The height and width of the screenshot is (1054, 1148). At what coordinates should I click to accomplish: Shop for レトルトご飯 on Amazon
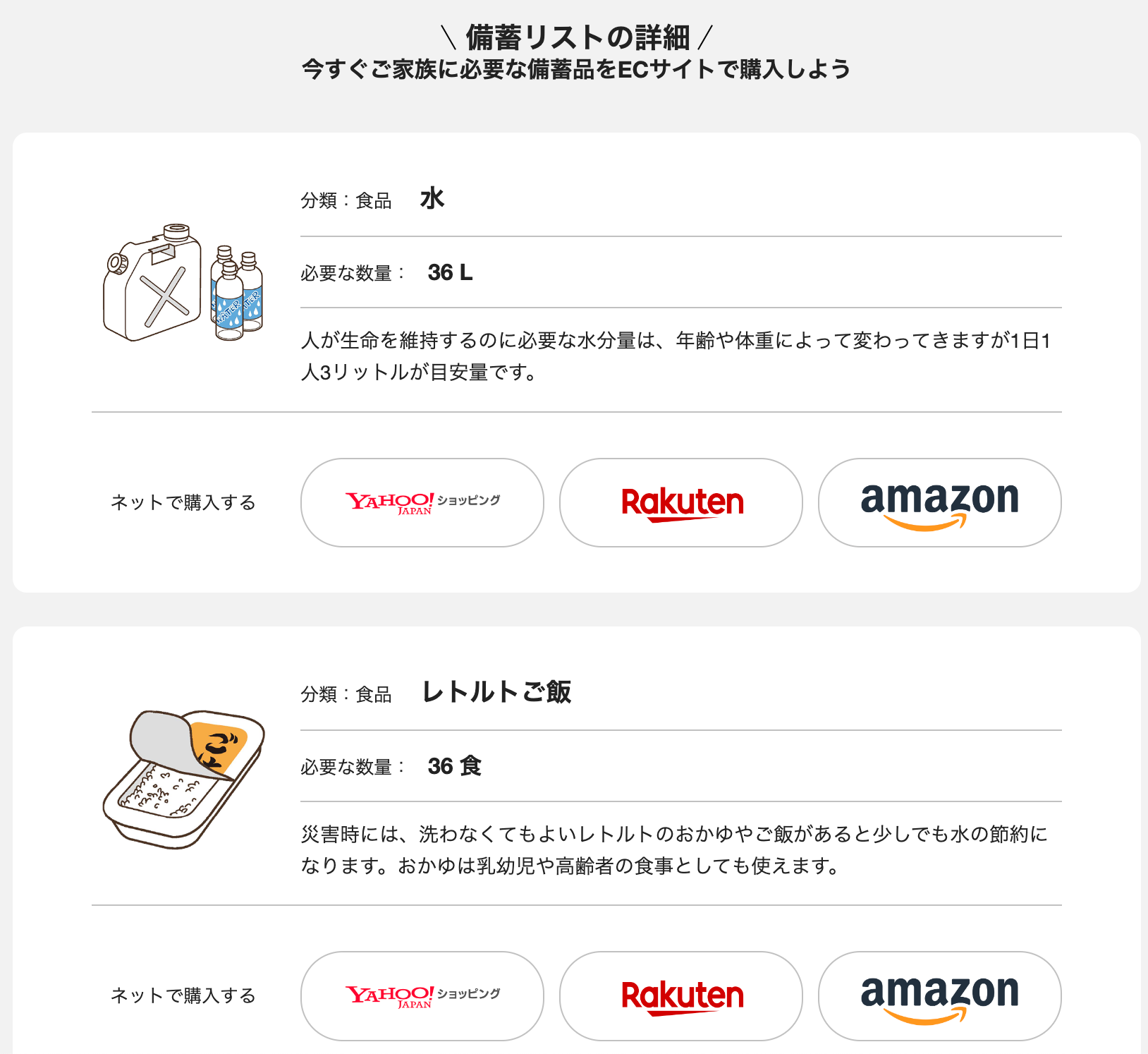tap(939, 995)
